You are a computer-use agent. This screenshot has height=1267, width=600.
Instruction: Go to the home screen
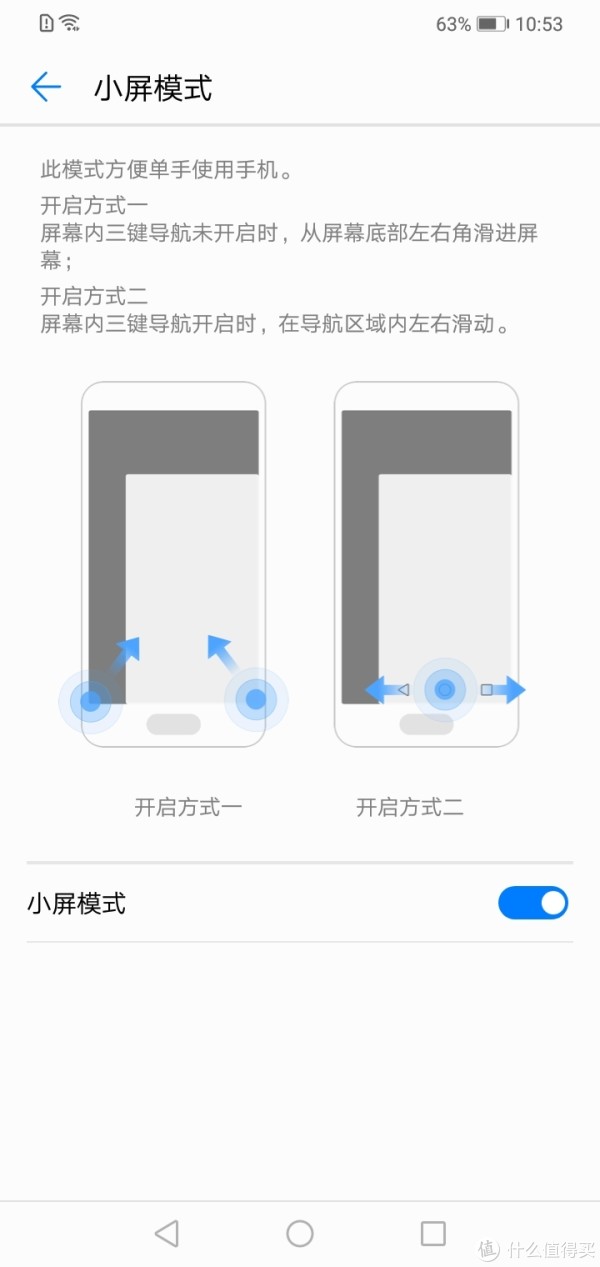[300, 1233]
